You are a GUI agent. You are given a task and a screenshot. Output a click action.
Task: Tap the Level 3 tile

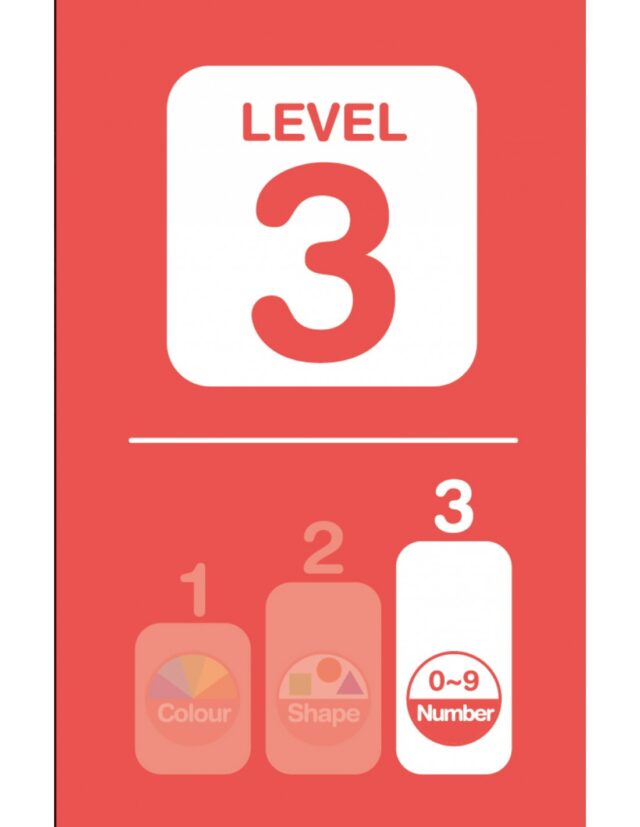322,226
